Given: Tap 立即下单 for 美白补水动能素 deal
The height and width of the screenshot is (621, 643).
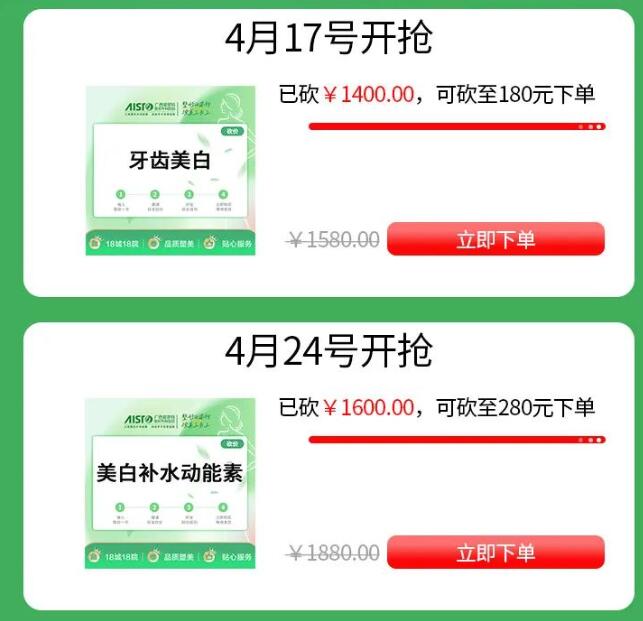Looking at the screenshot, I should coord(495,553).
